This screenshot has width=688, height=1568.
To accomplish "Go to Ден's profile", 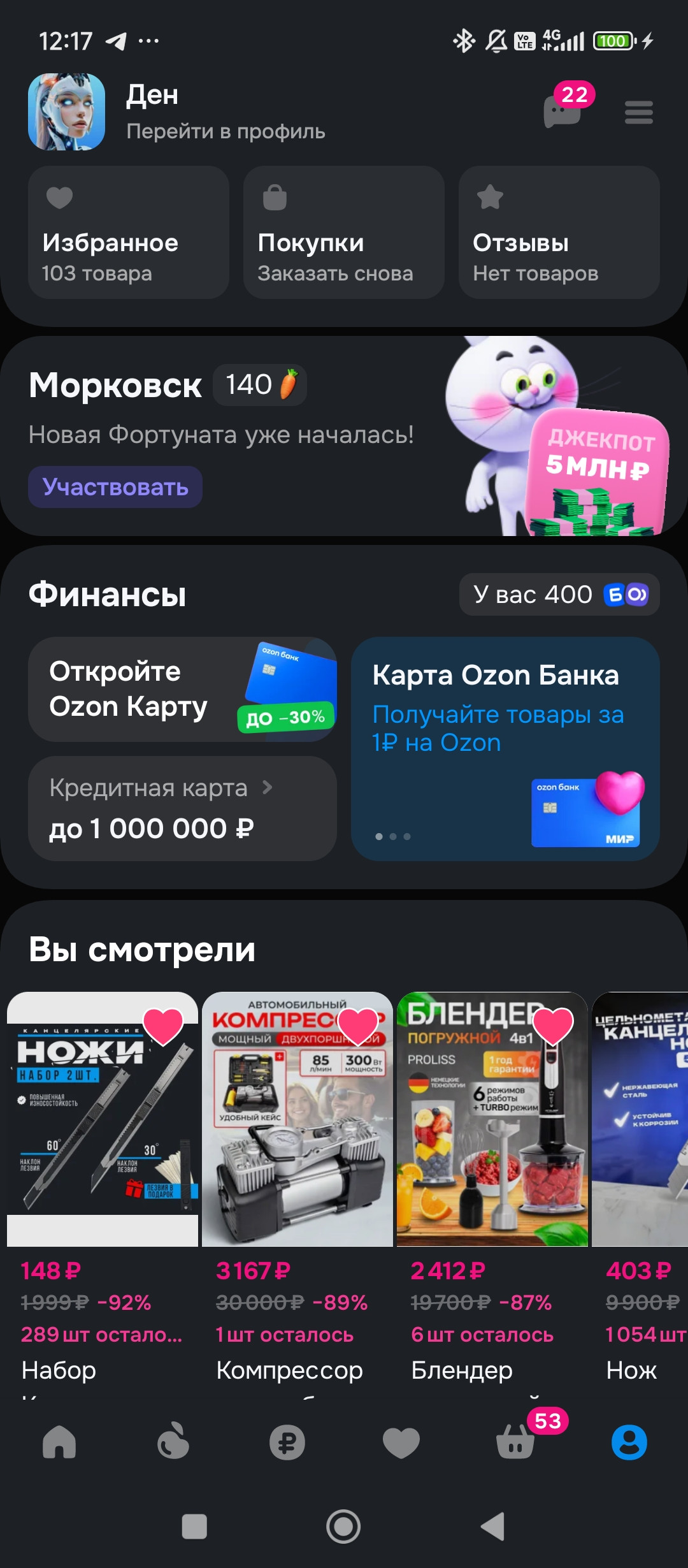I will coord(225,131).
